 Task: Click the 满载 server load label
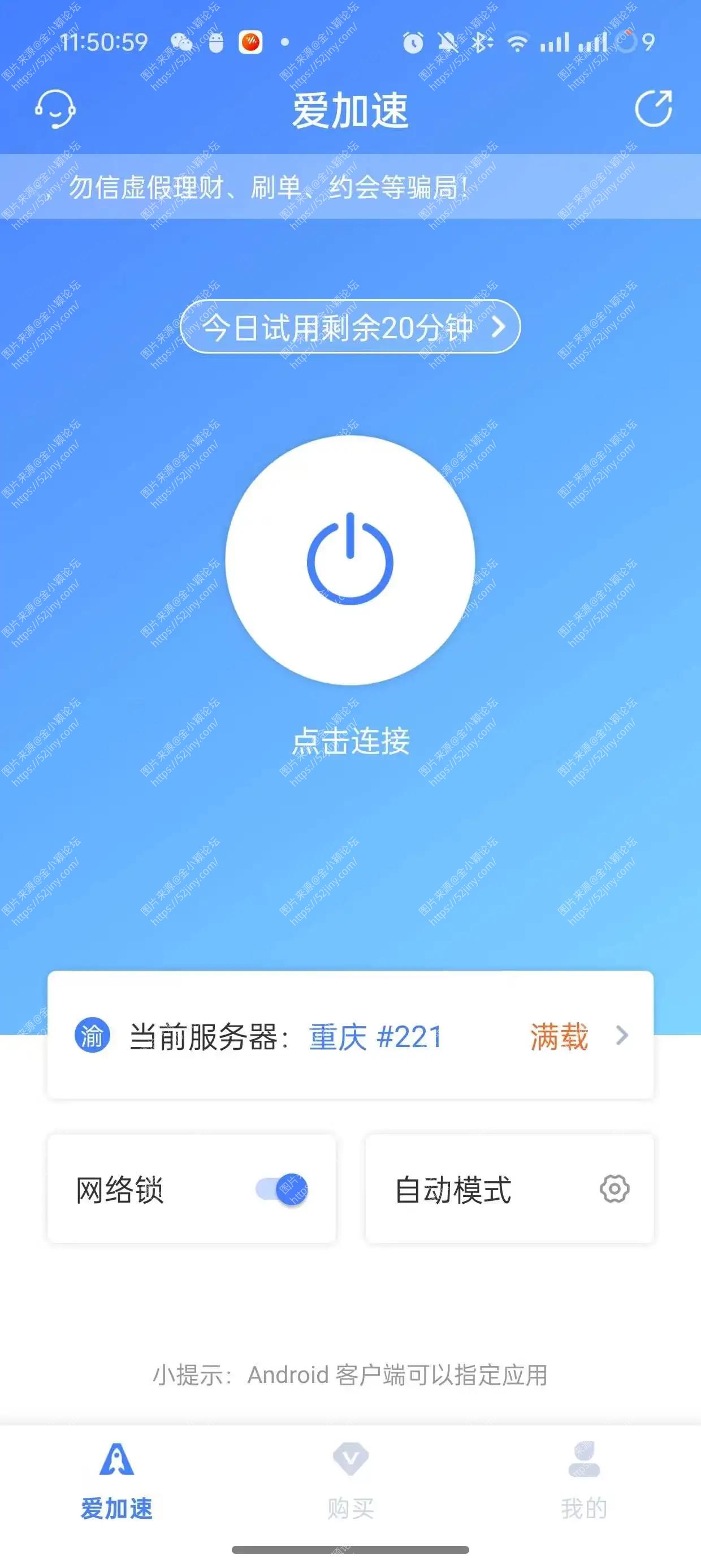559,1037
